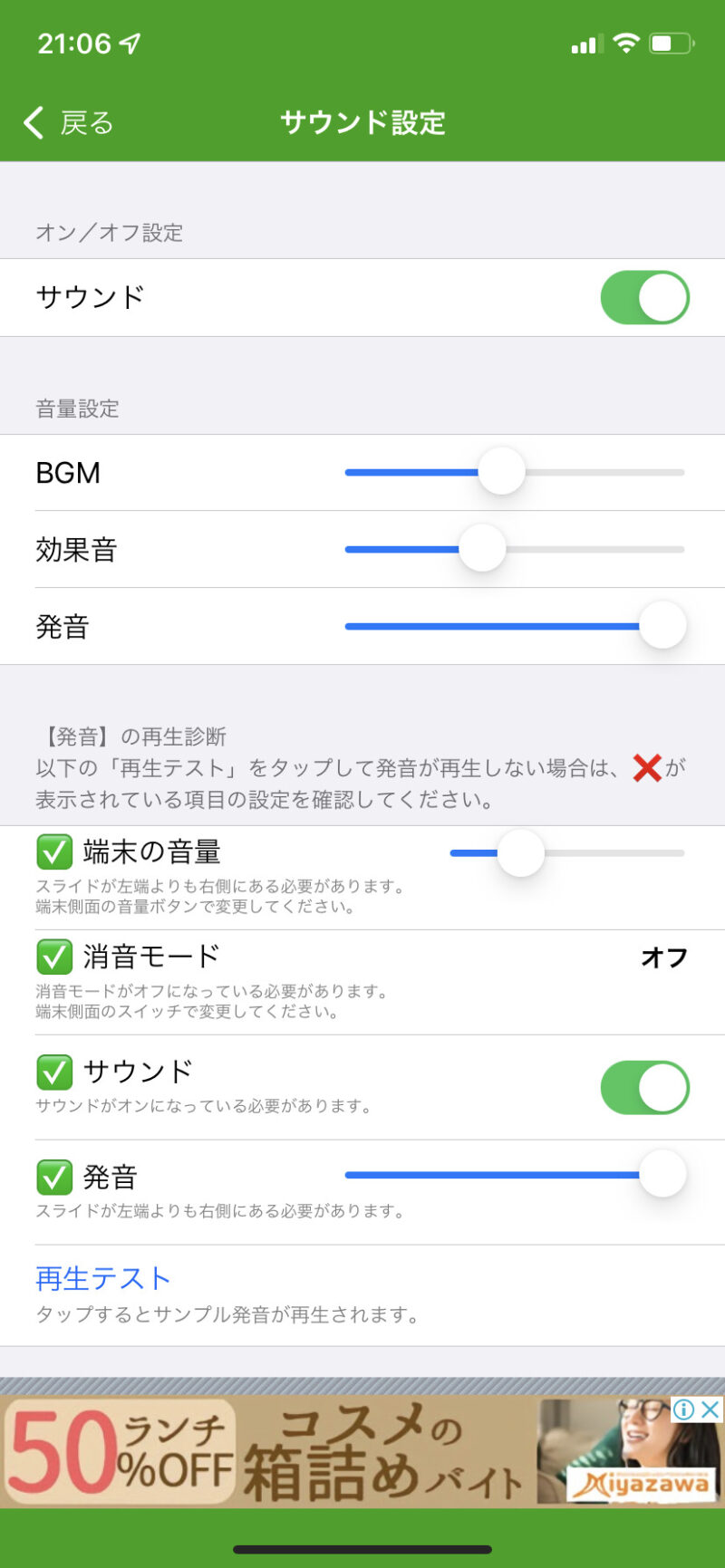Close the ad banner with the X
The height and width of the screenshot is (1568, 725).
710,1409
